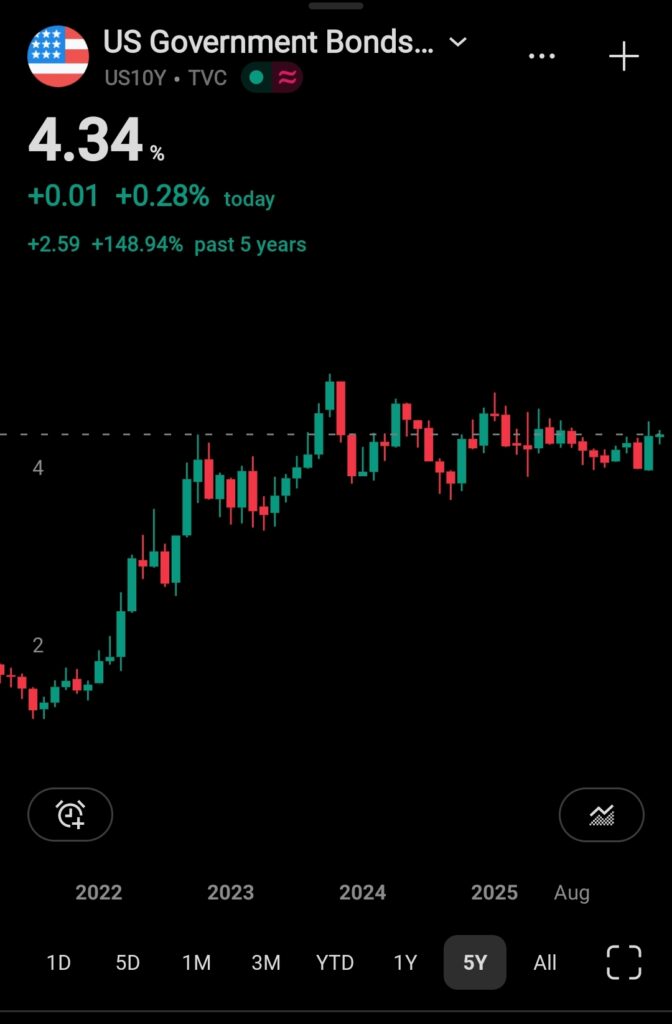Create a price alert with alarm icon
Image resolution: width=672 pixels, height=1024 pixels.
pos(70,815)
